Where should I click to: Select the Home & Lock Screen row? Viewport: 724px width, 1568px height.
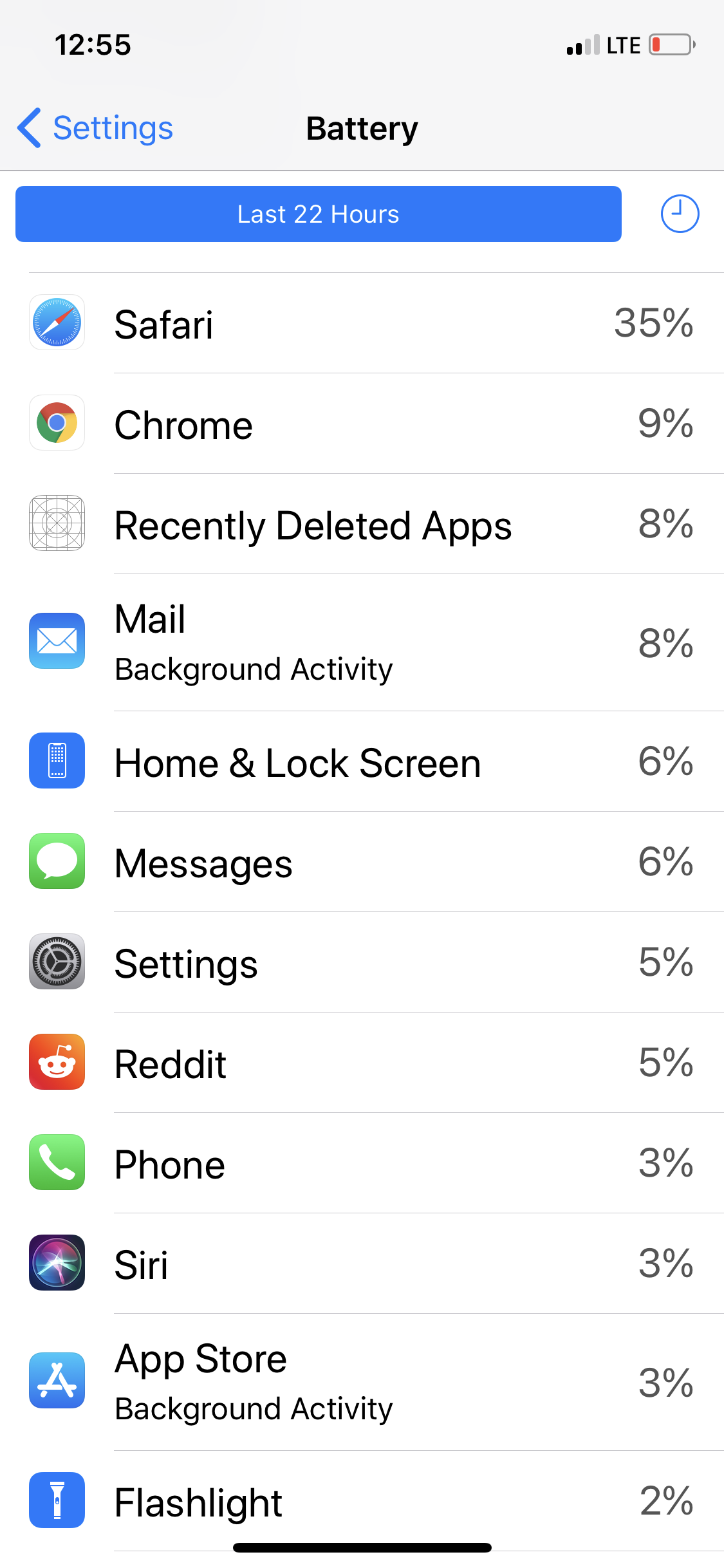362,761
